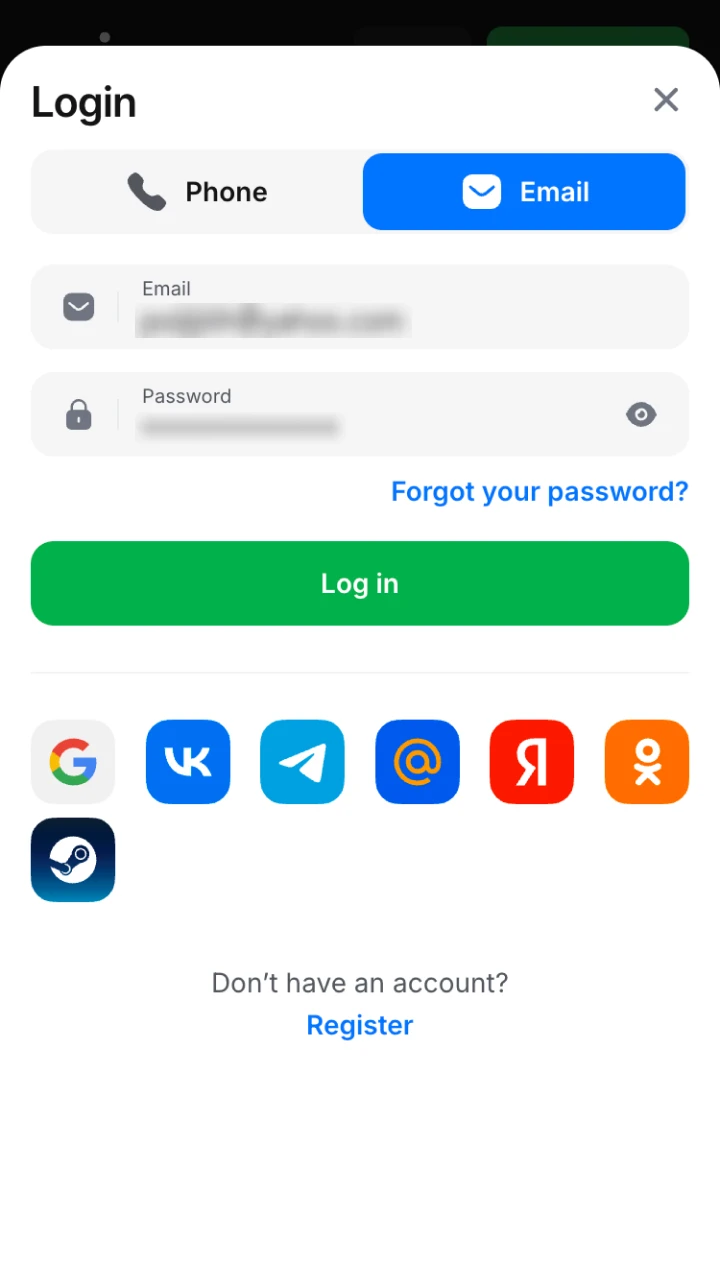Sign in with VK

tap(188, 762)
